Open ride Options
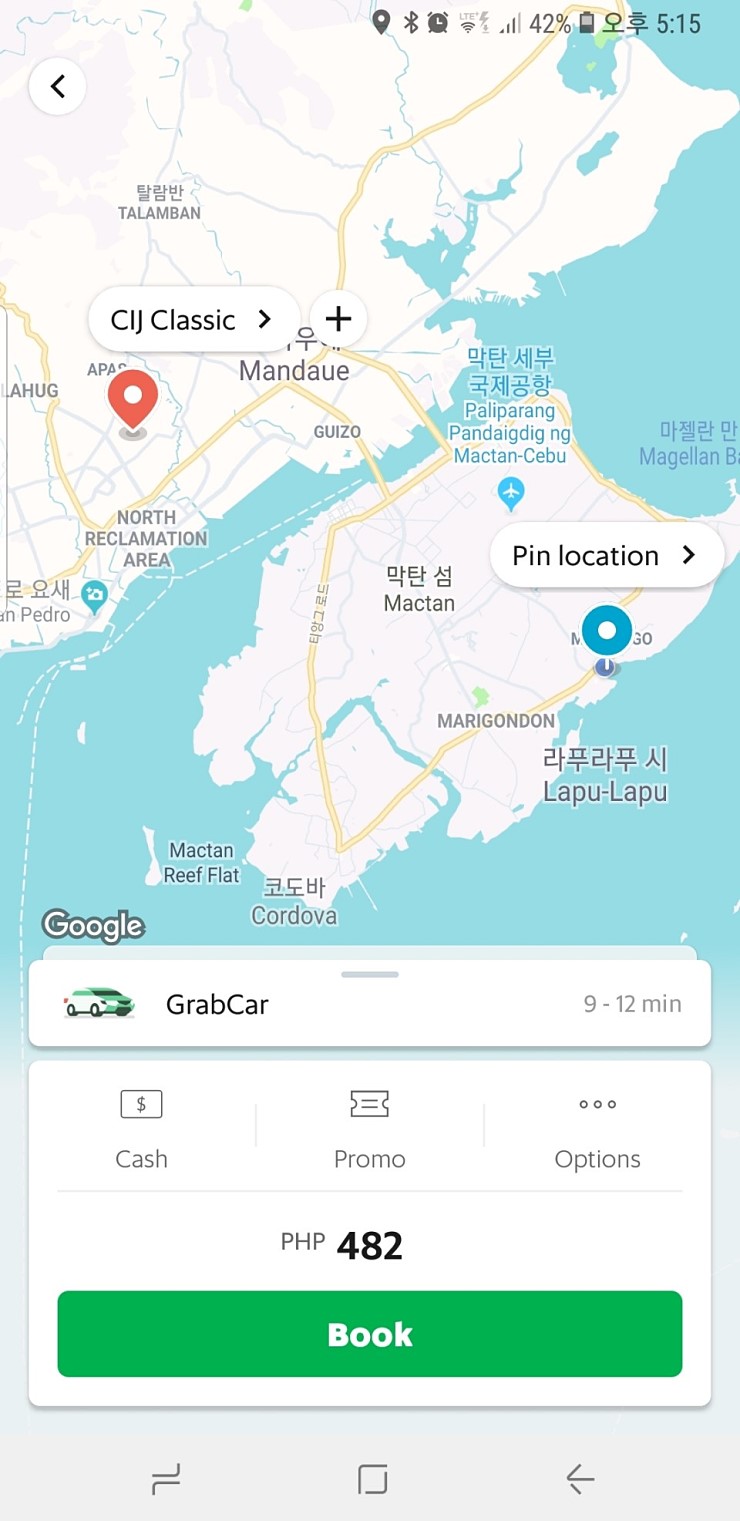740x1521 pixels. pos(597,1131)
